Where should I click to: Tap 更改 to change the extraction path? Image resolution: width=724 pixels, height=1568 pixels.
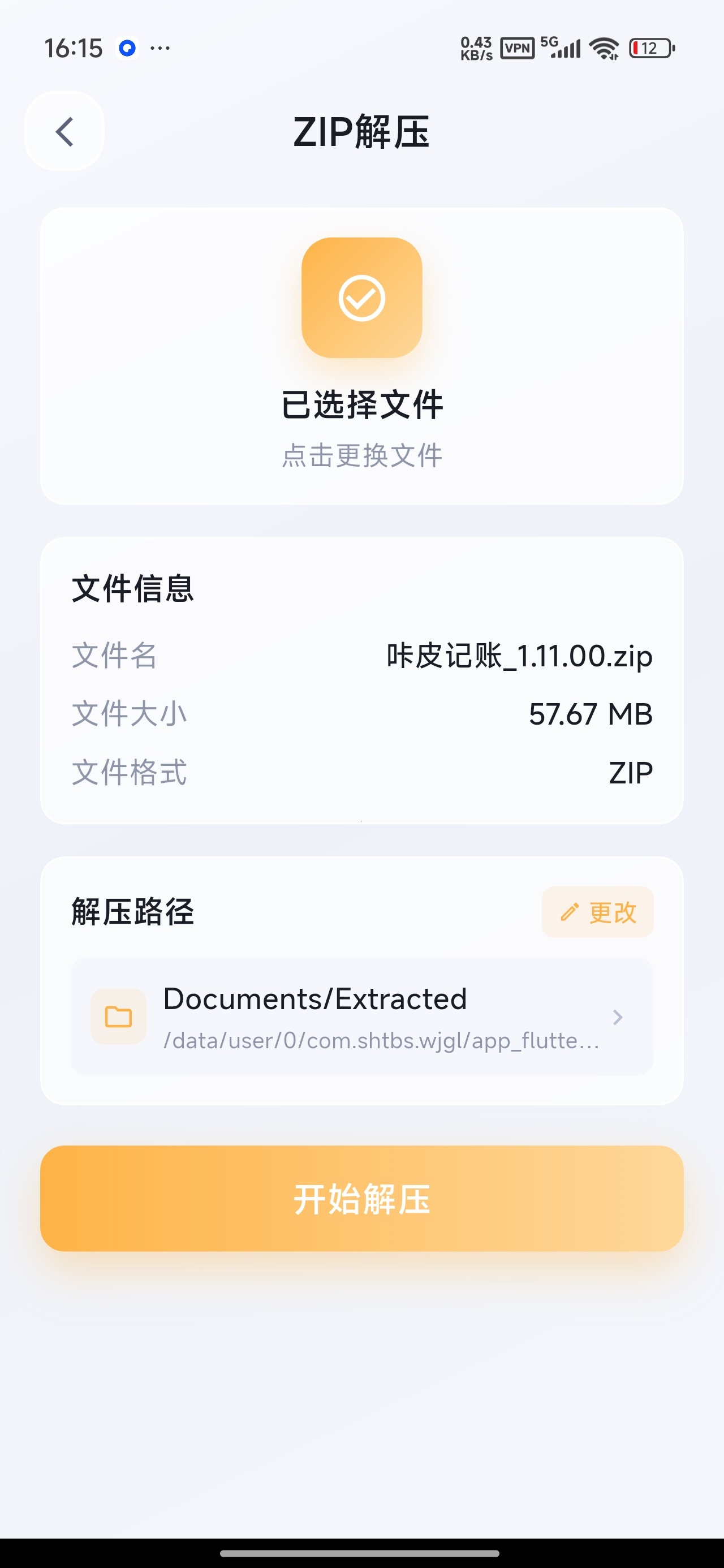pos(597,912)
